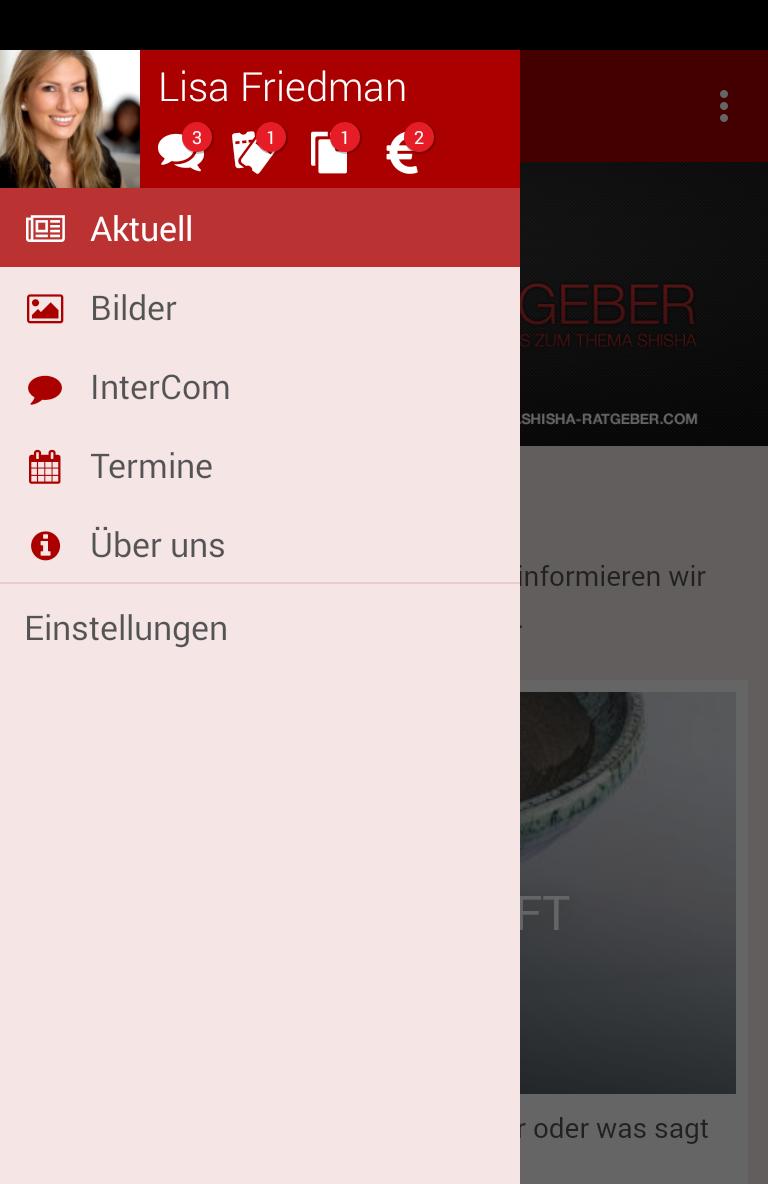Open the three-dot overflow menu
The image size is (768, 1184).
tap(723, 106)
